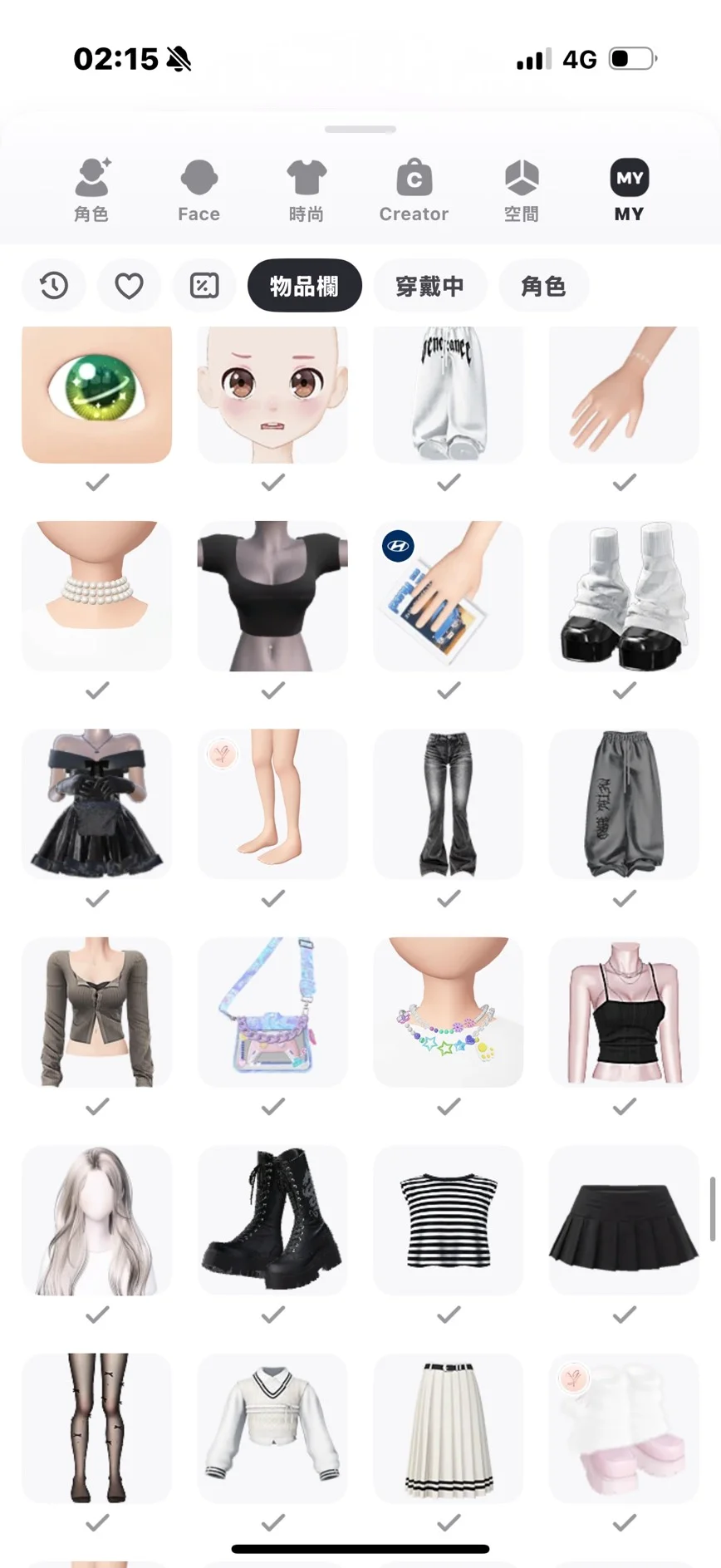This screenshot has height=1568, width=721.
Task: Open the recent history clock icon
Action: click(x=54, y=286)
